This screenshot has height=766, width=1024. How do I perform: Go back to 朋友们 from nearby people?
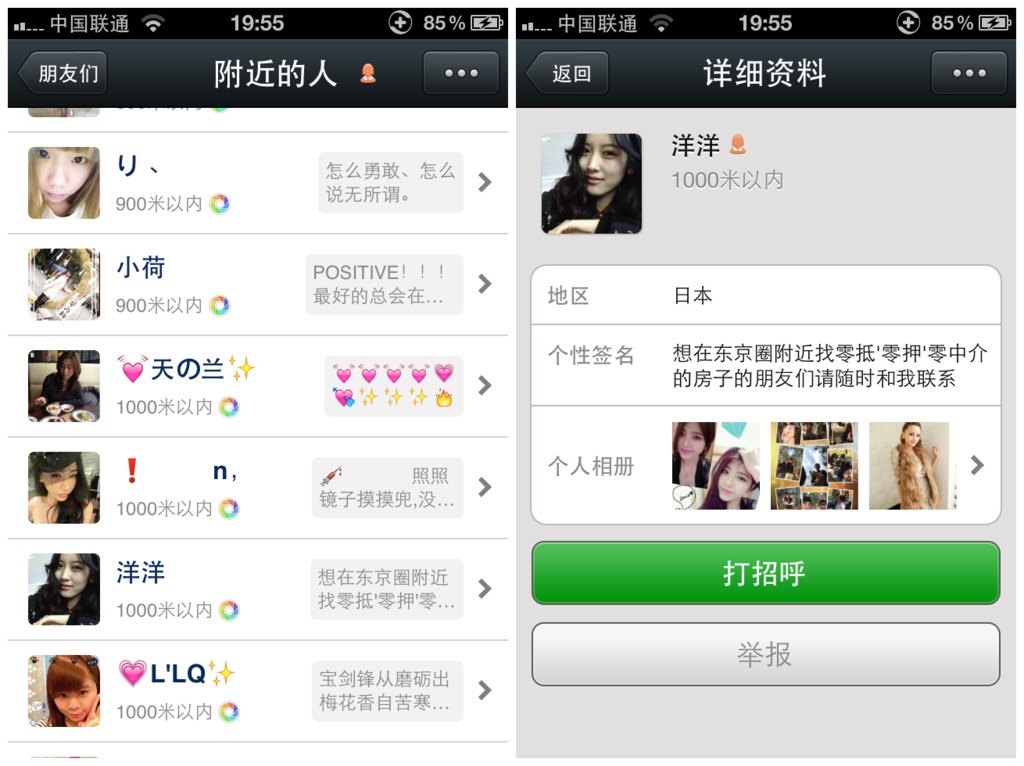tap(64, 73)
